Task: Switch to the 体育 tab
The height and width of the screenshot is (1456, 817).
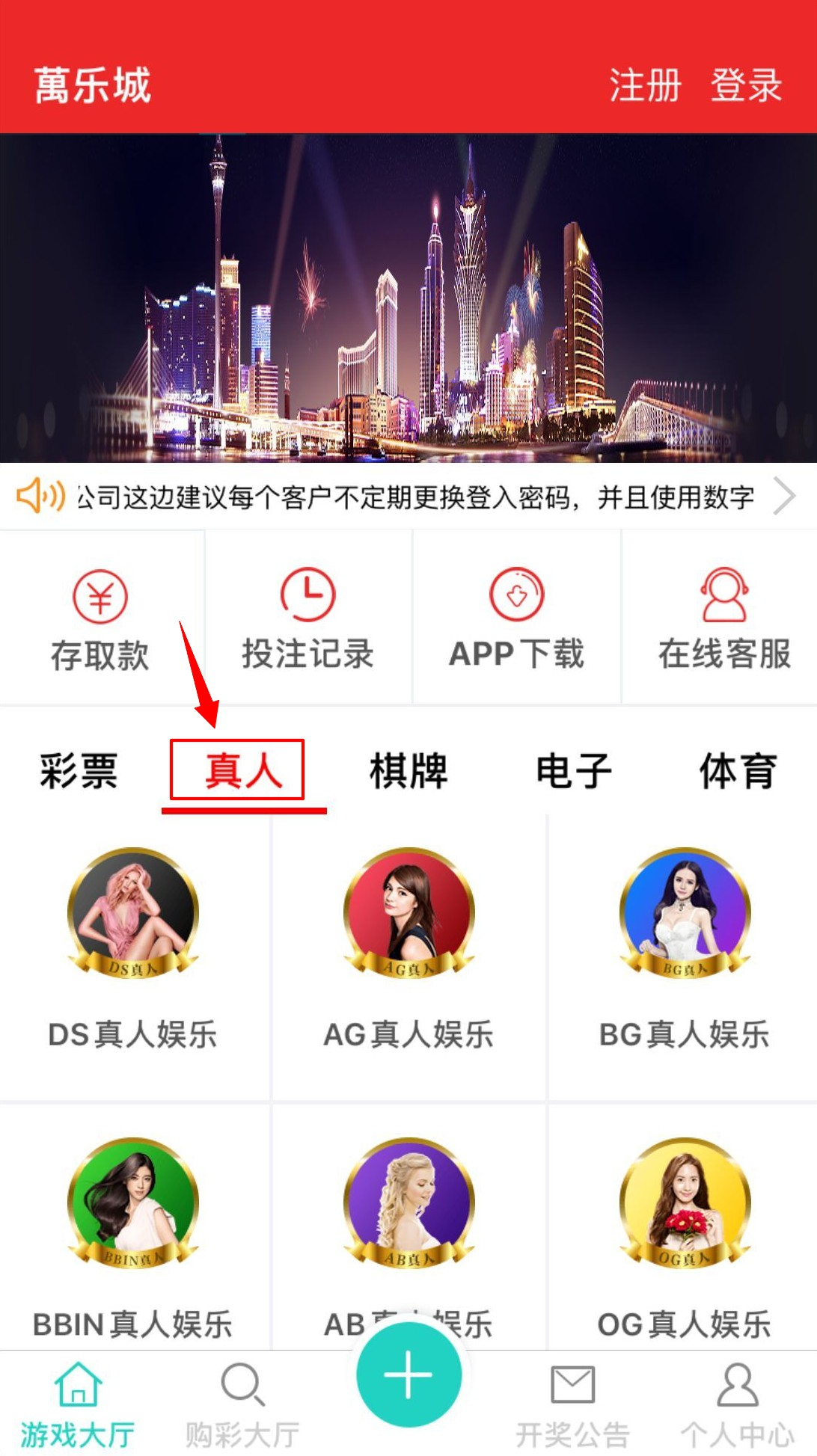Action: (738, 771)
